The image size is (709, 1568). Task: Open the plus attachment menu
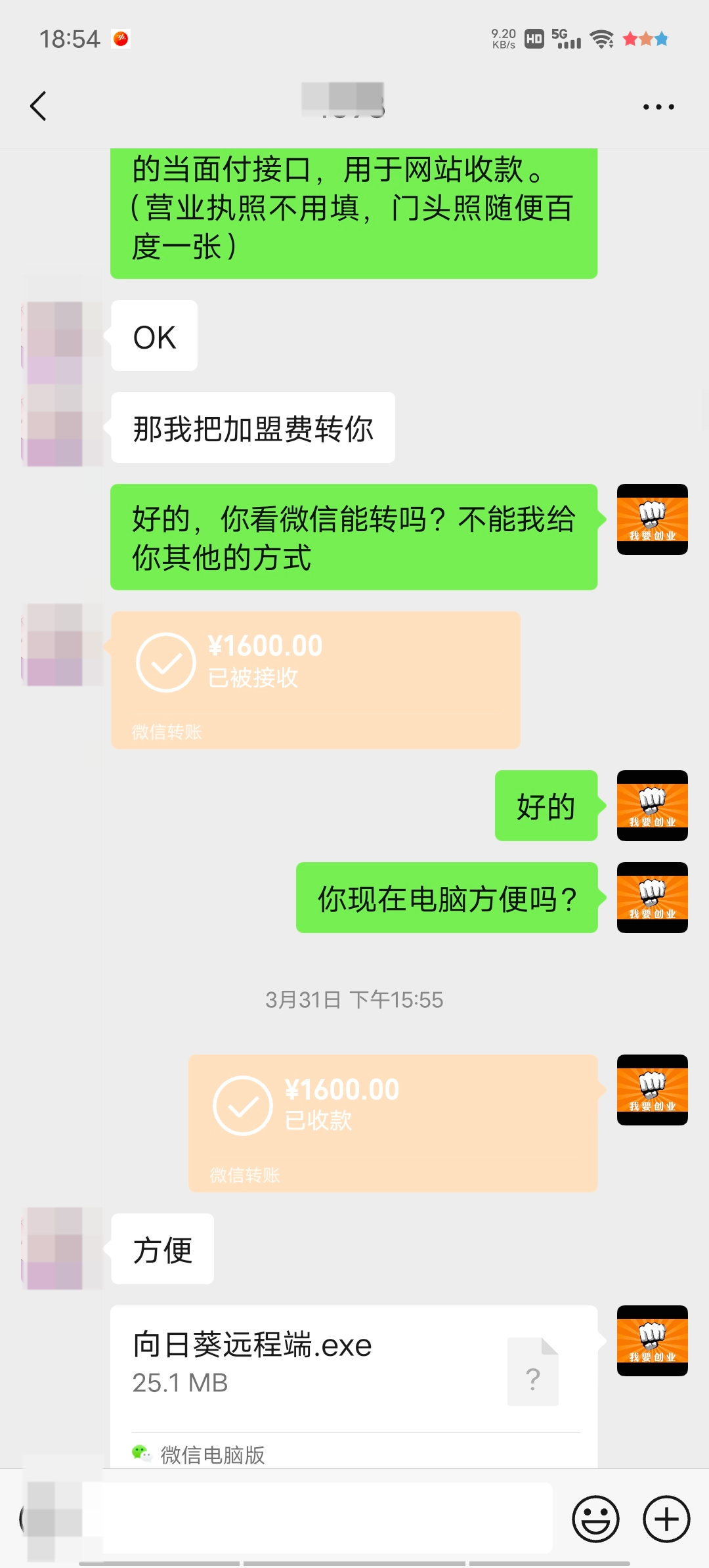pos(666,1519)
